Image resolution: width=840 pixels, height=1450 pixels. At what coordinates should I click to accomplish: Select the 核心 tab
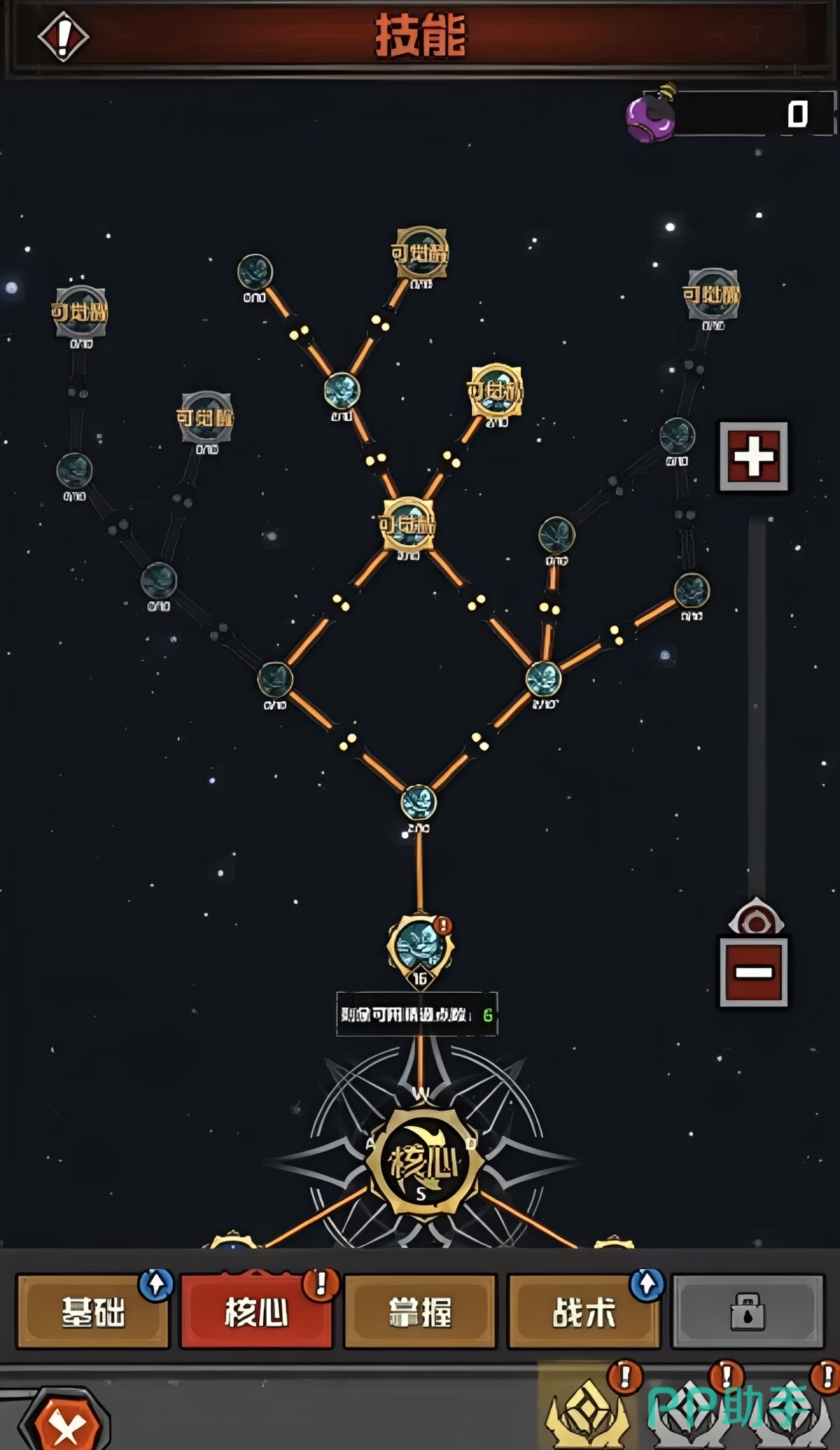pos(256,1311)
